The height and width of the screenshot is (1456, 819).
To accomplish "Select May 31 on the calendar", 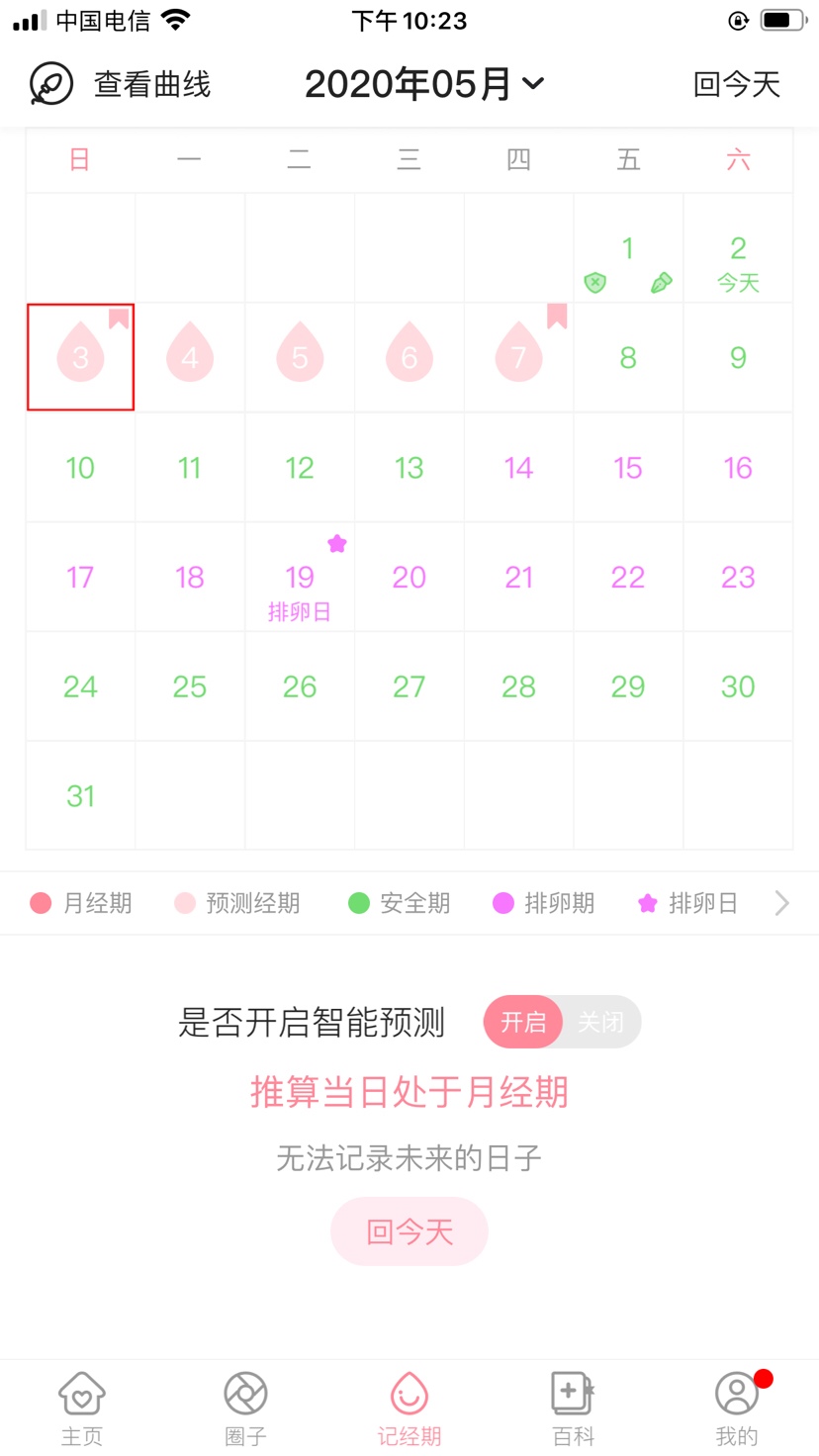I will coord(80,796).
